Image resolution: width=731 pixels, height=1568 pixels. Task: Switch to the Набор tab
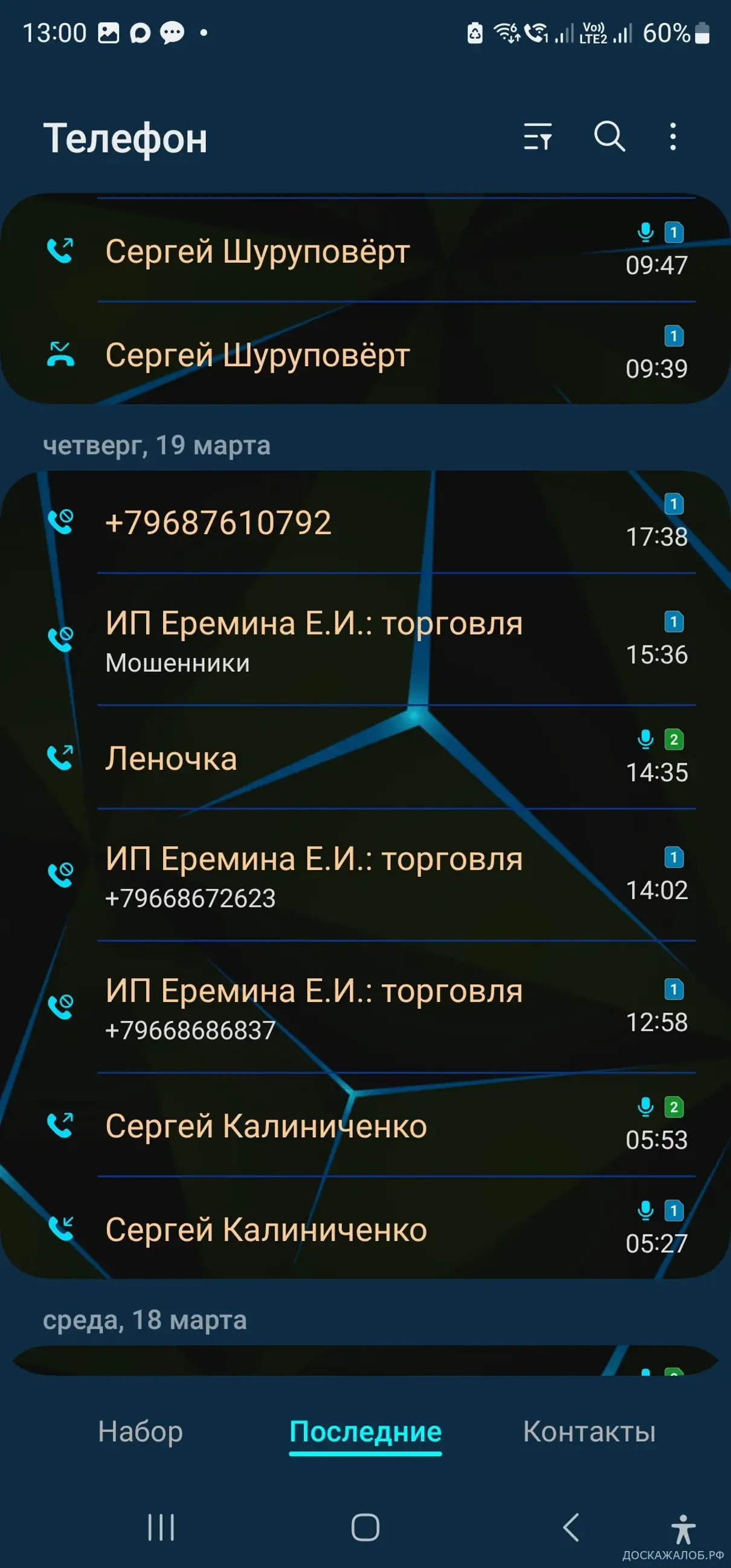(141, 1431)
